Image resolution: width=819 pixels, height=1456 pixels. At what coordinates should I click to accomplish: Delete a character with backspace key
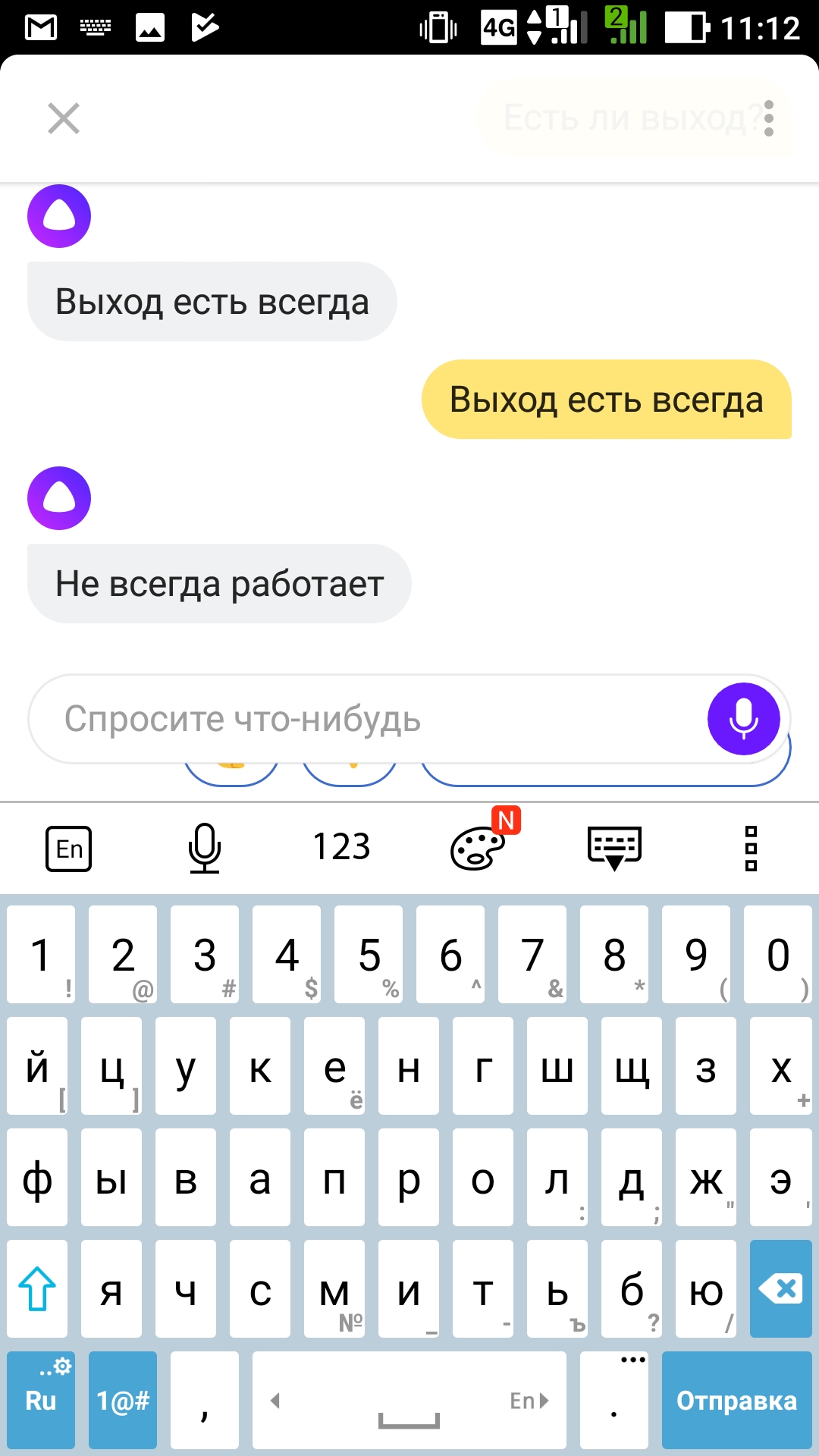coord(781,1288)
